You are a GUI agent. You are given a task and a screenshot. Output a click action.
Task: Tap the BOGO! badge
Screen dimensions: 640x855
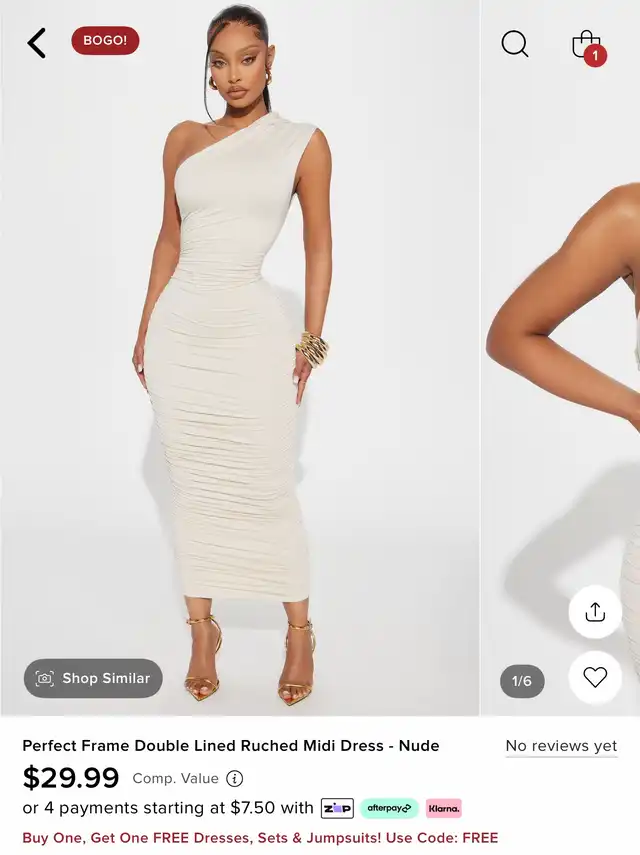(x=105, y=41)
